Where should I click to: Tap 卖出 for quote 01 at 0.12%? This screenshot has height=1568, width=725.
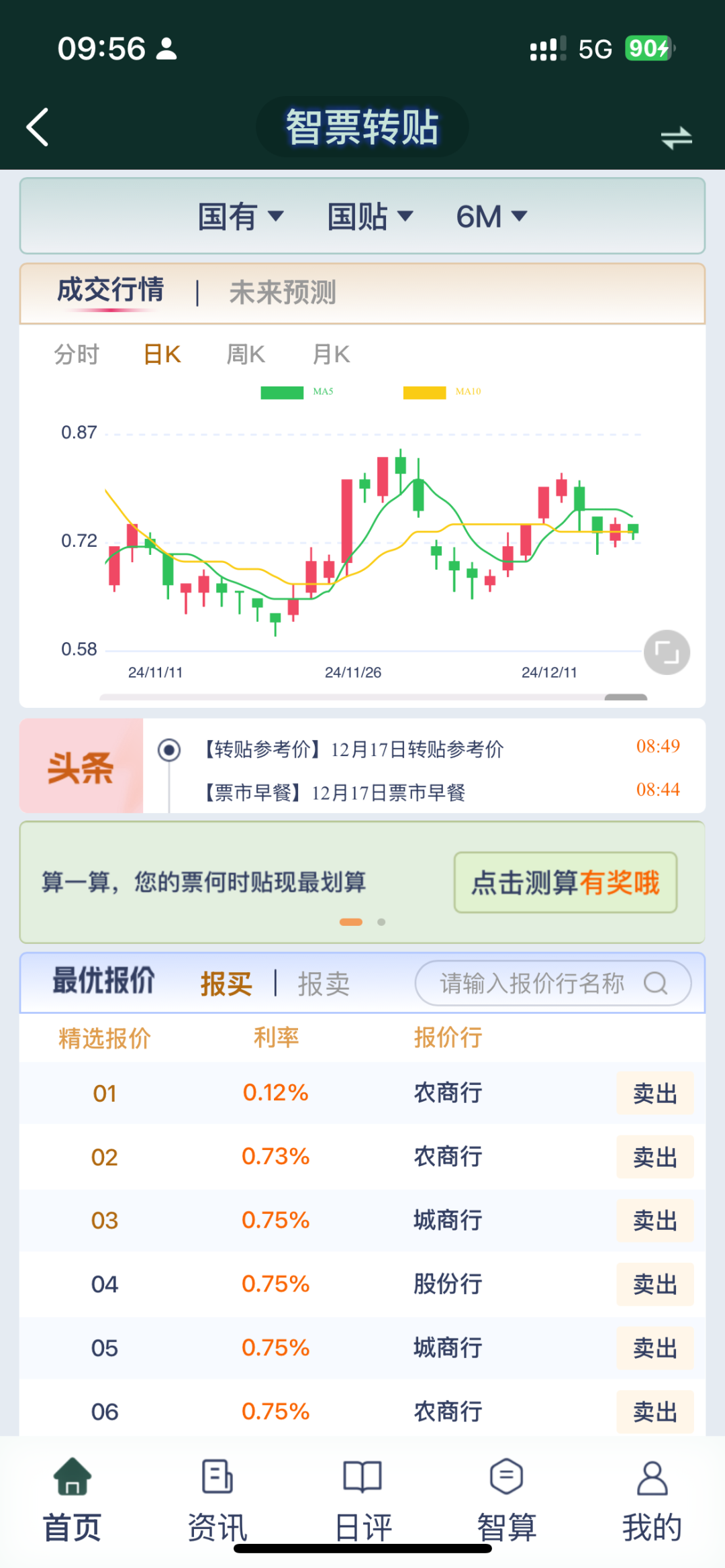click(655, 1094)
